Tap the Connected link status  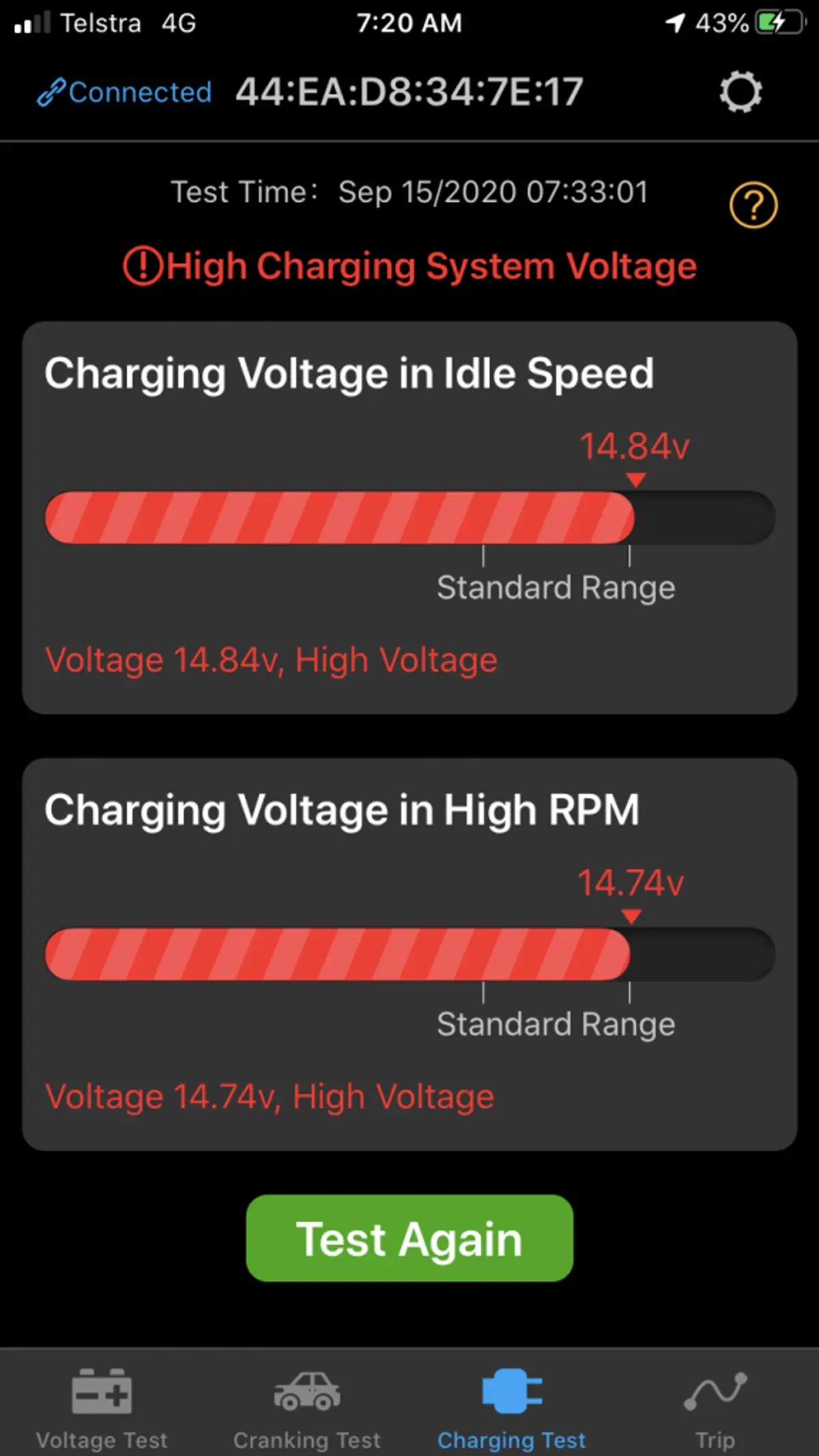point(125,92)
